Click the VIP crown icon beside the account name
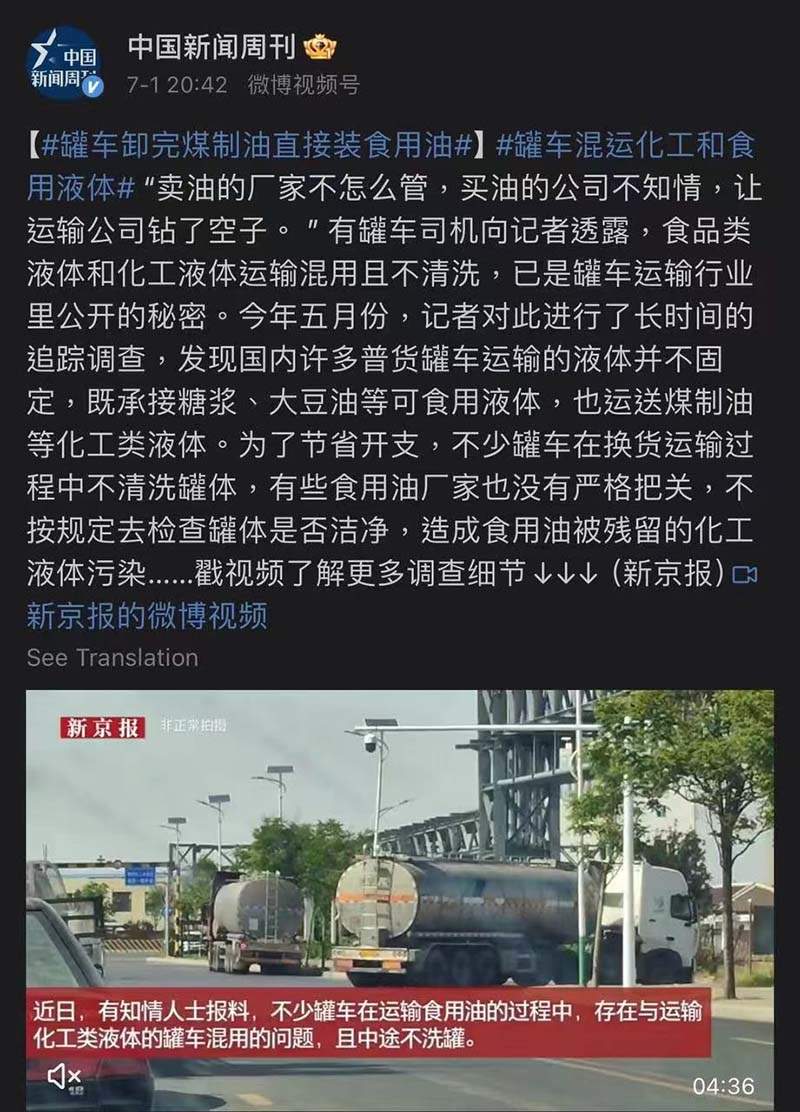The width and height of the screenshot is (800, 1112). pyautogui.click(x=318, y=47)
